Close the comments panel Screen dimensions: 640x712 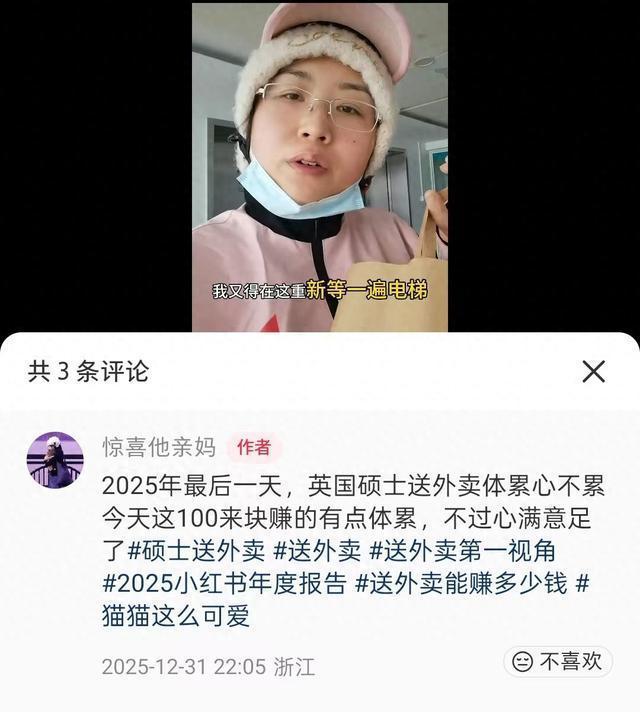593,372
